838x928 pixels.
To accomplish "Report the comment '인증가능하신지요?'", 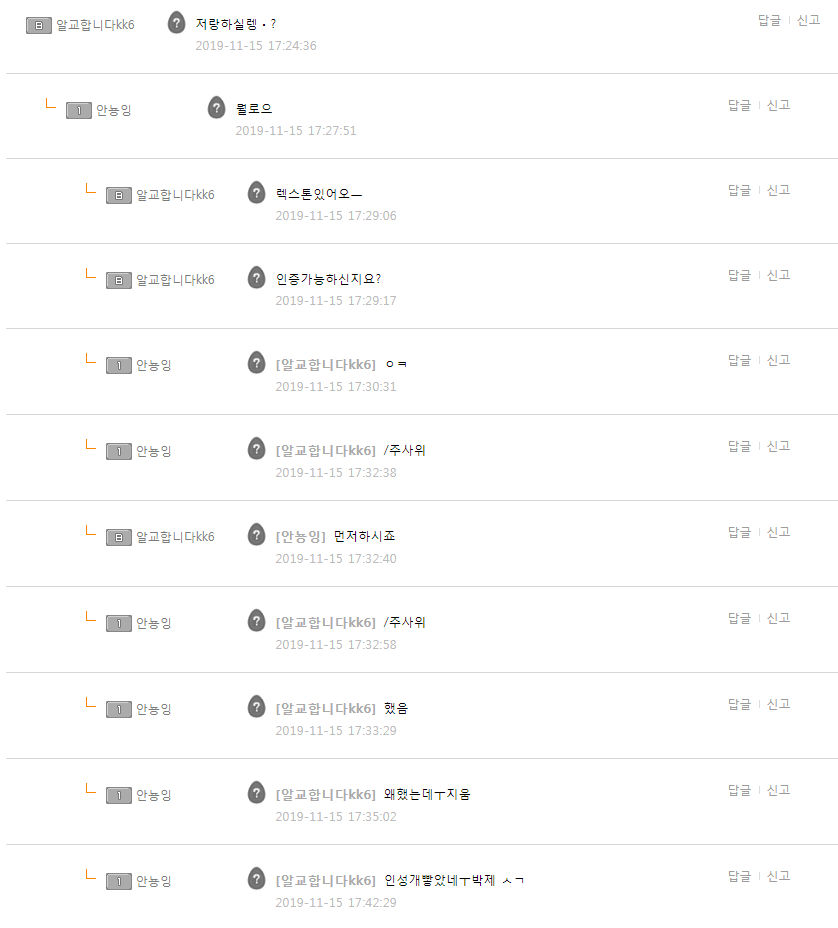I will pos(778,275).
